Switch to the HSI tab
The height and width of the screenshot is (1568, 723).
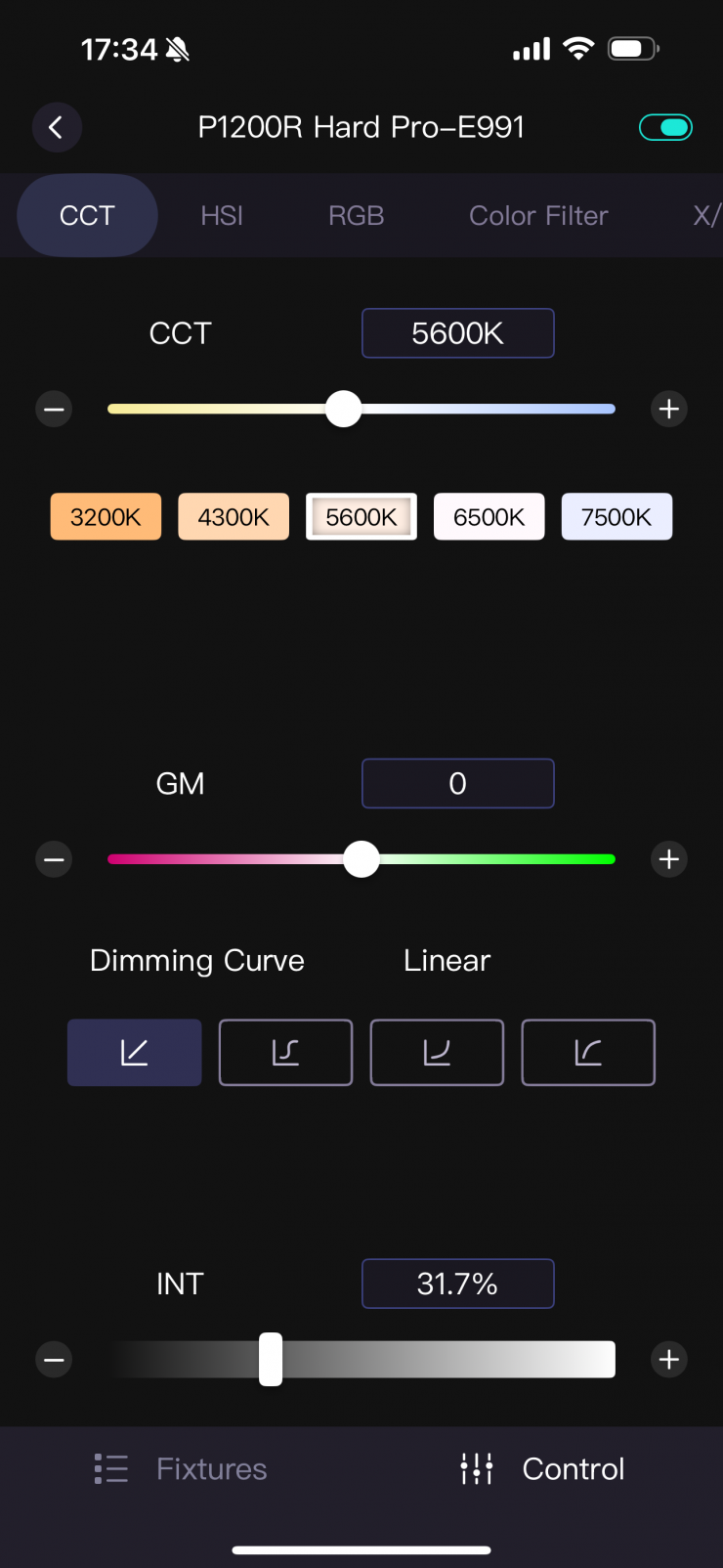[222, 216]
